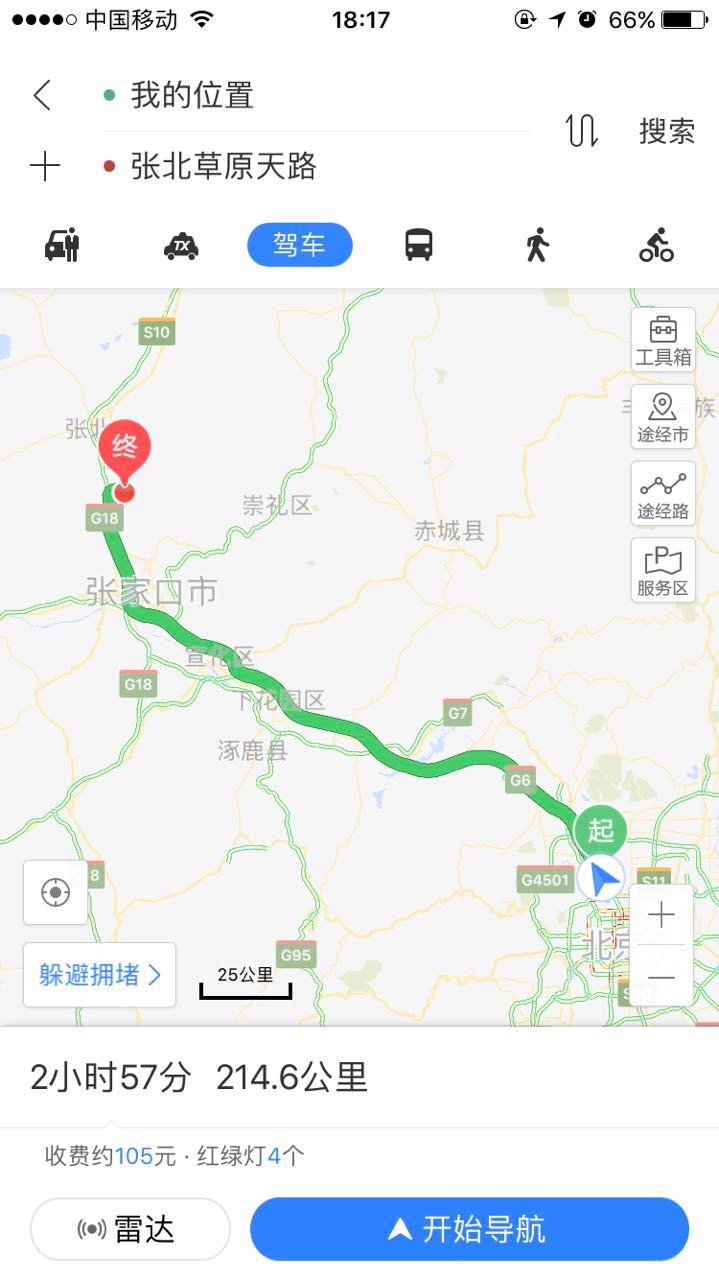
Task: Select the 驾车 driving tab
Action: (x=299, y=245)
